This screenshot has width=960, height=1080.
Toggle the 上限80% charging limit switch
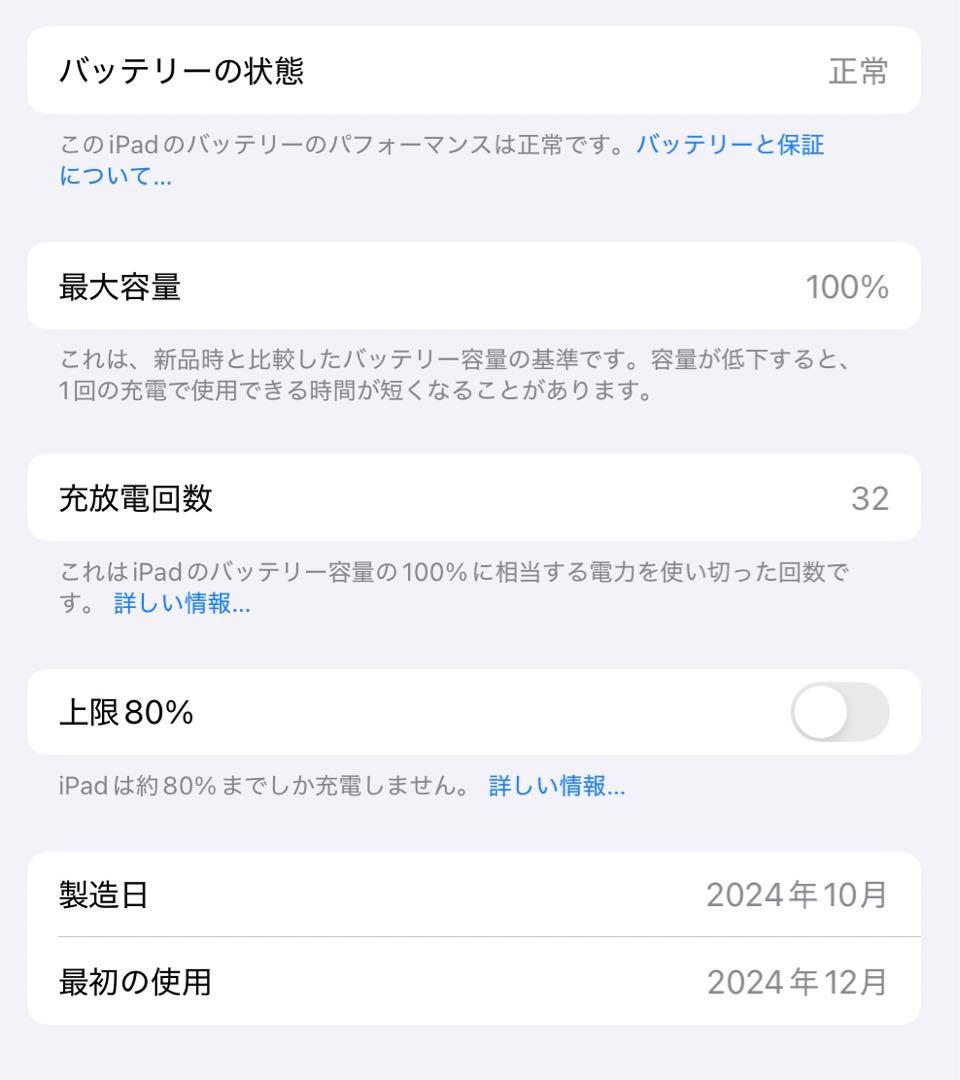(839, 712)
